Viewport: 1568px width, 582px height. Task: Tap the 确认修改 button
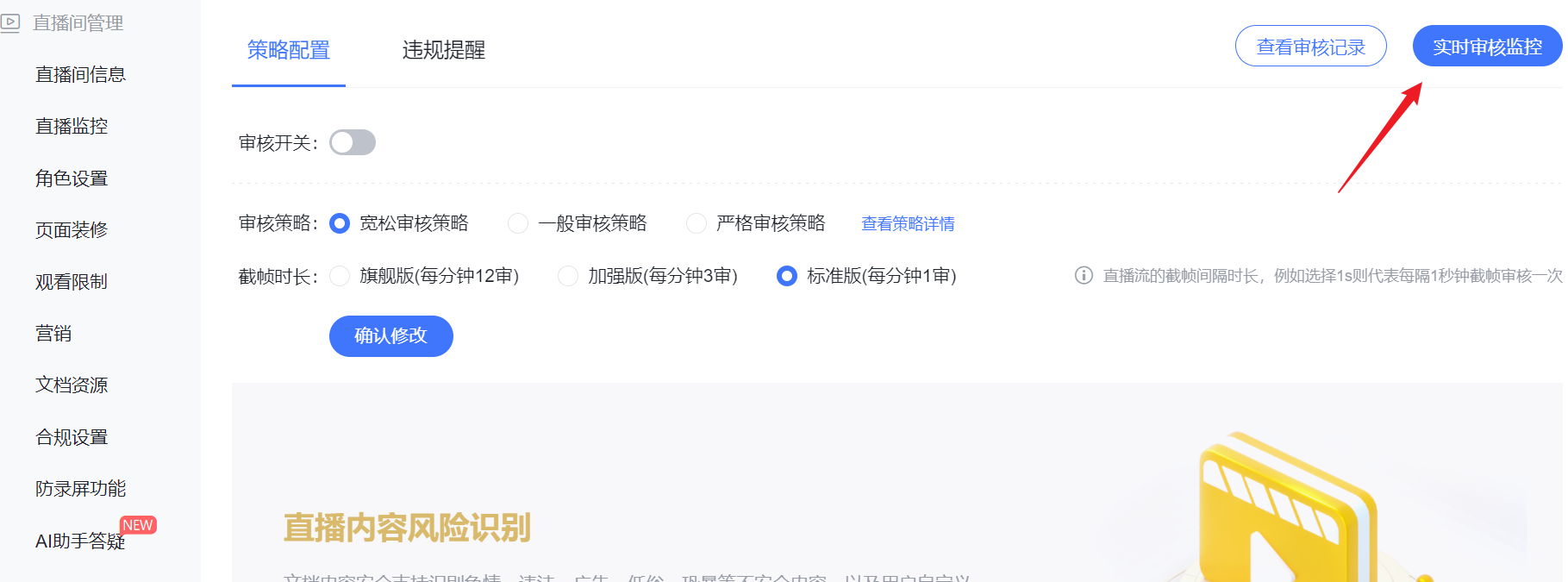click(x=391, y=335)
